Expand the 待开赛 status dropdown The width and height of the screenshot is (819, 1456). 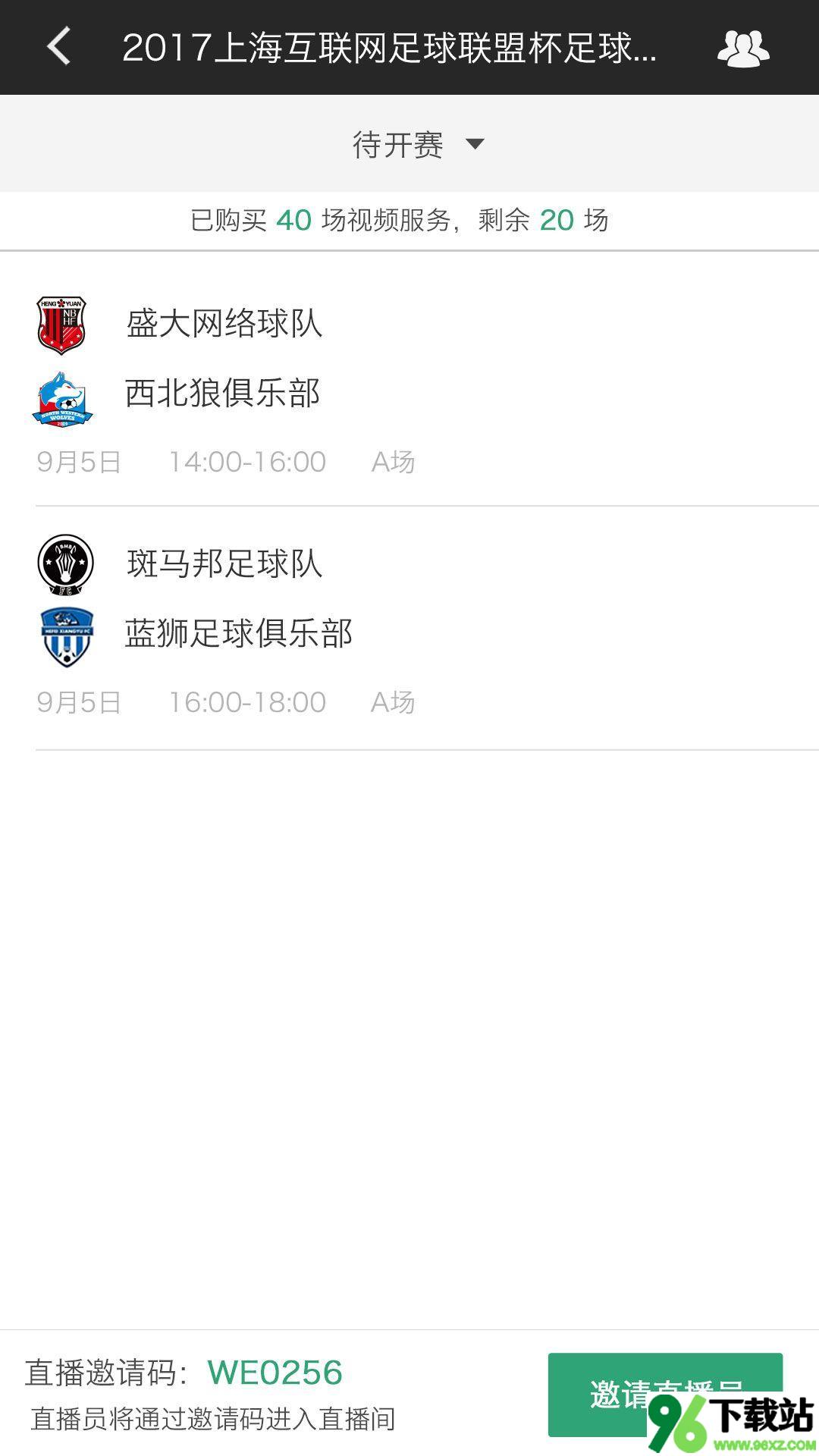(x=419, y=144)
